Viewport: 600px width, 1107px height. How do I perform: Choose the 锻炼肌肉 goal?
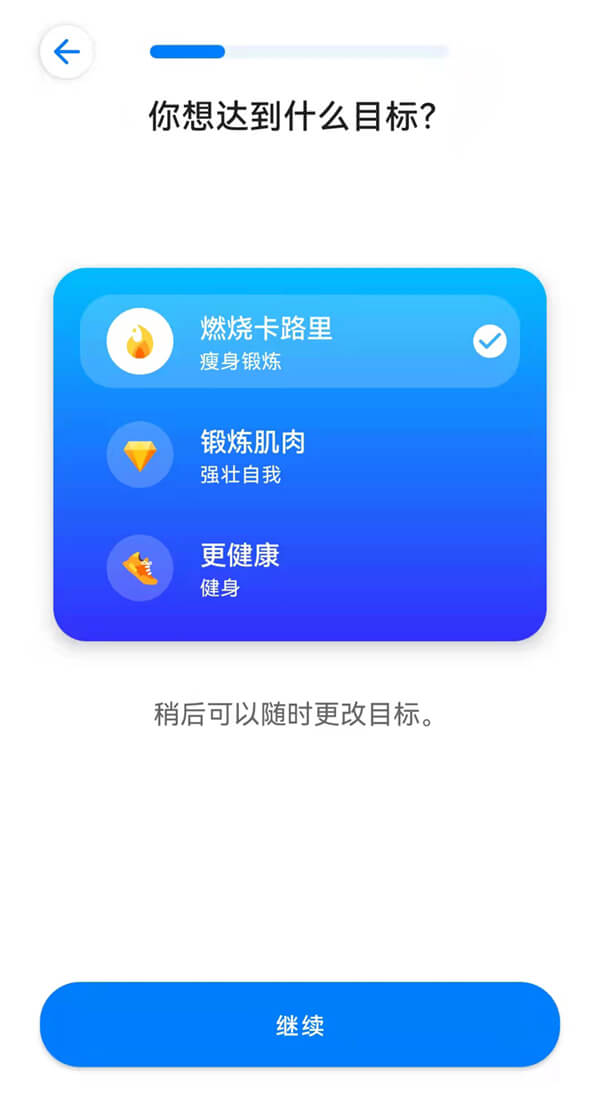click(300, 455)
